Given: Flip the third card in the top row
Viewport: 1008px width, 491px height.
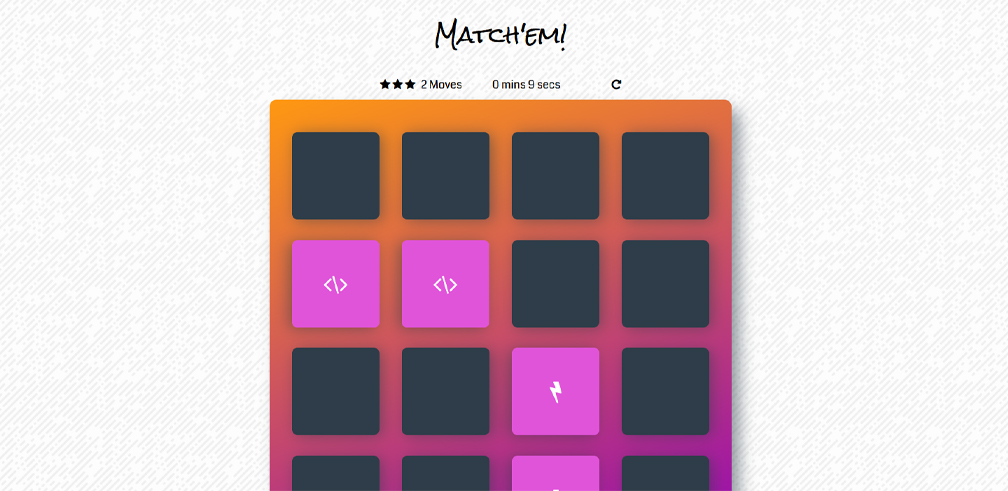Looking at the screenshot, I should pos(555,176).
